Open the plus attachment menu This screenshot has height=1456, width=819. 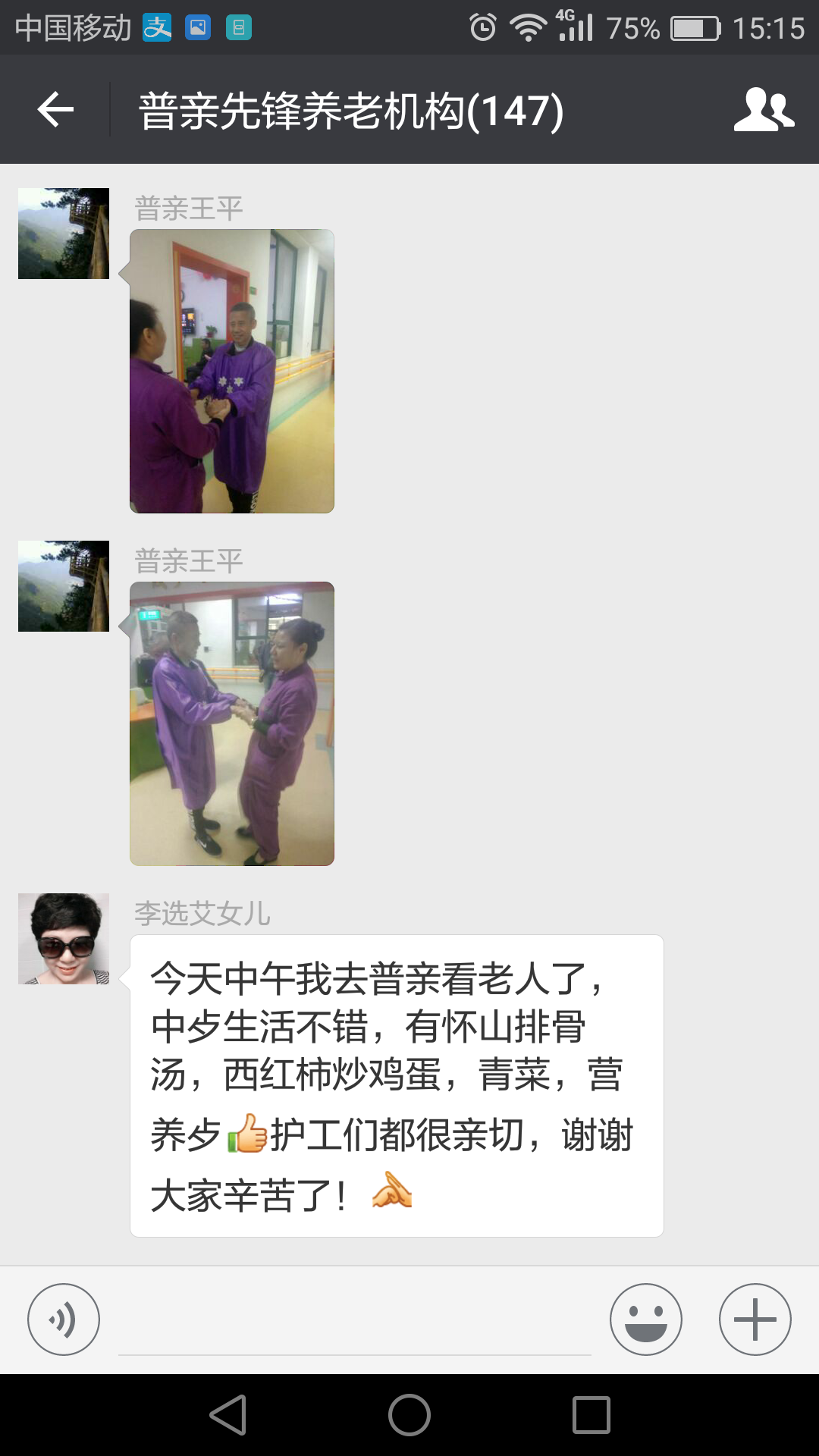(x=755, y=1319)
